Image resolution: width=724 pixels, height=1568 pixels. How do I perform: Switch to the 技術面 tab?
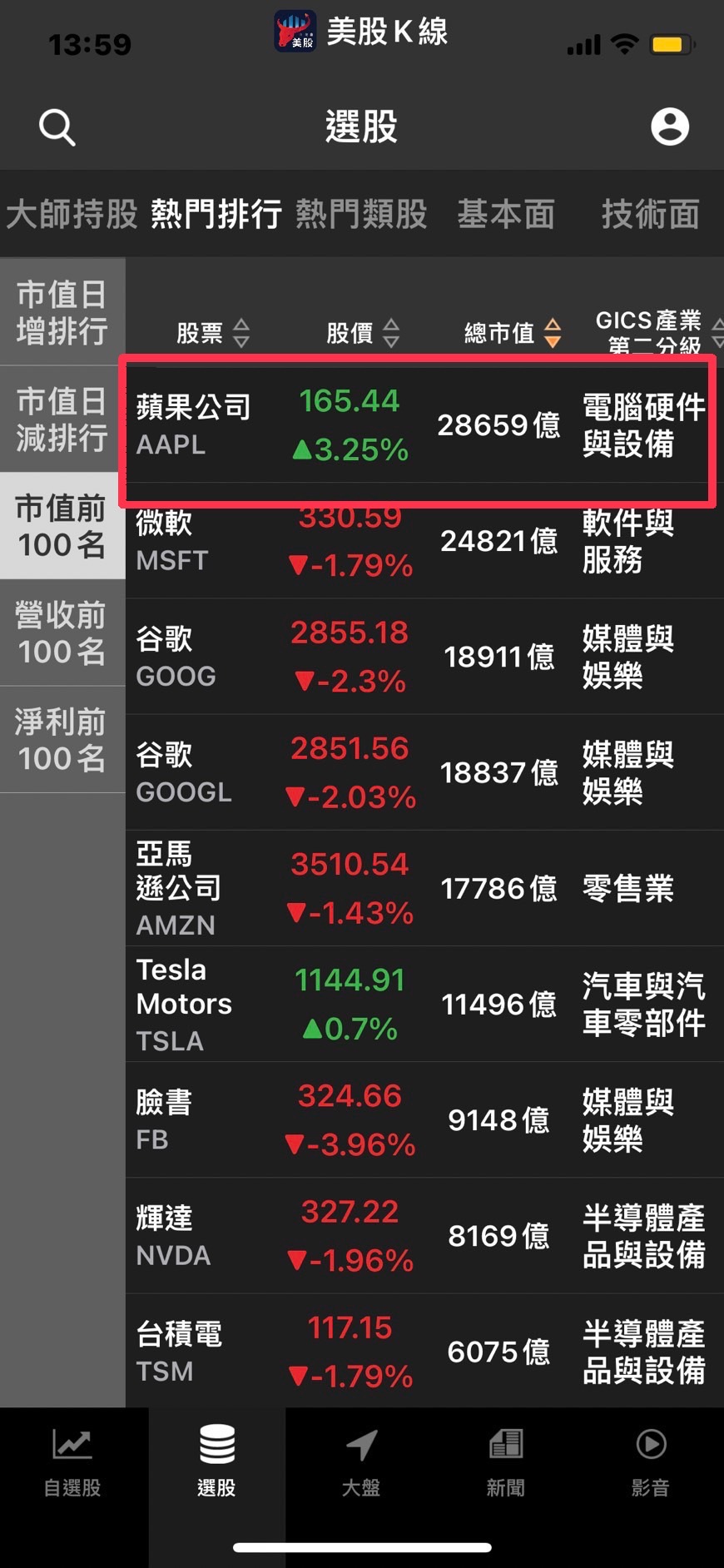click(650, 214)
